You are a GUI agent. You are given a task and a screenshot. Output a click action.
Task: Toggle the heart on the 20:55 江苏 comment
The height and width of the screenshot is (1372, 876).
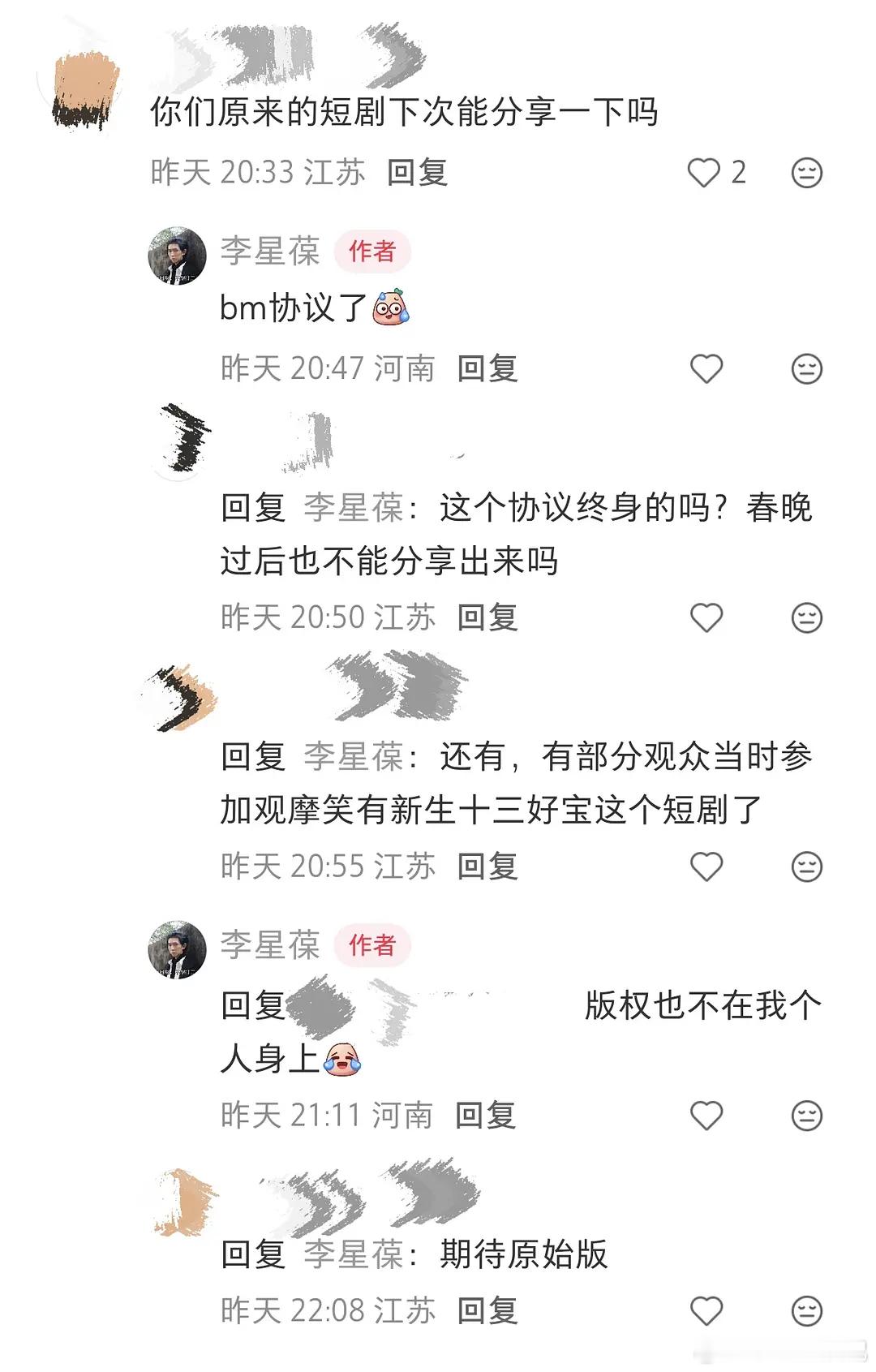click(x=708, y=866)
